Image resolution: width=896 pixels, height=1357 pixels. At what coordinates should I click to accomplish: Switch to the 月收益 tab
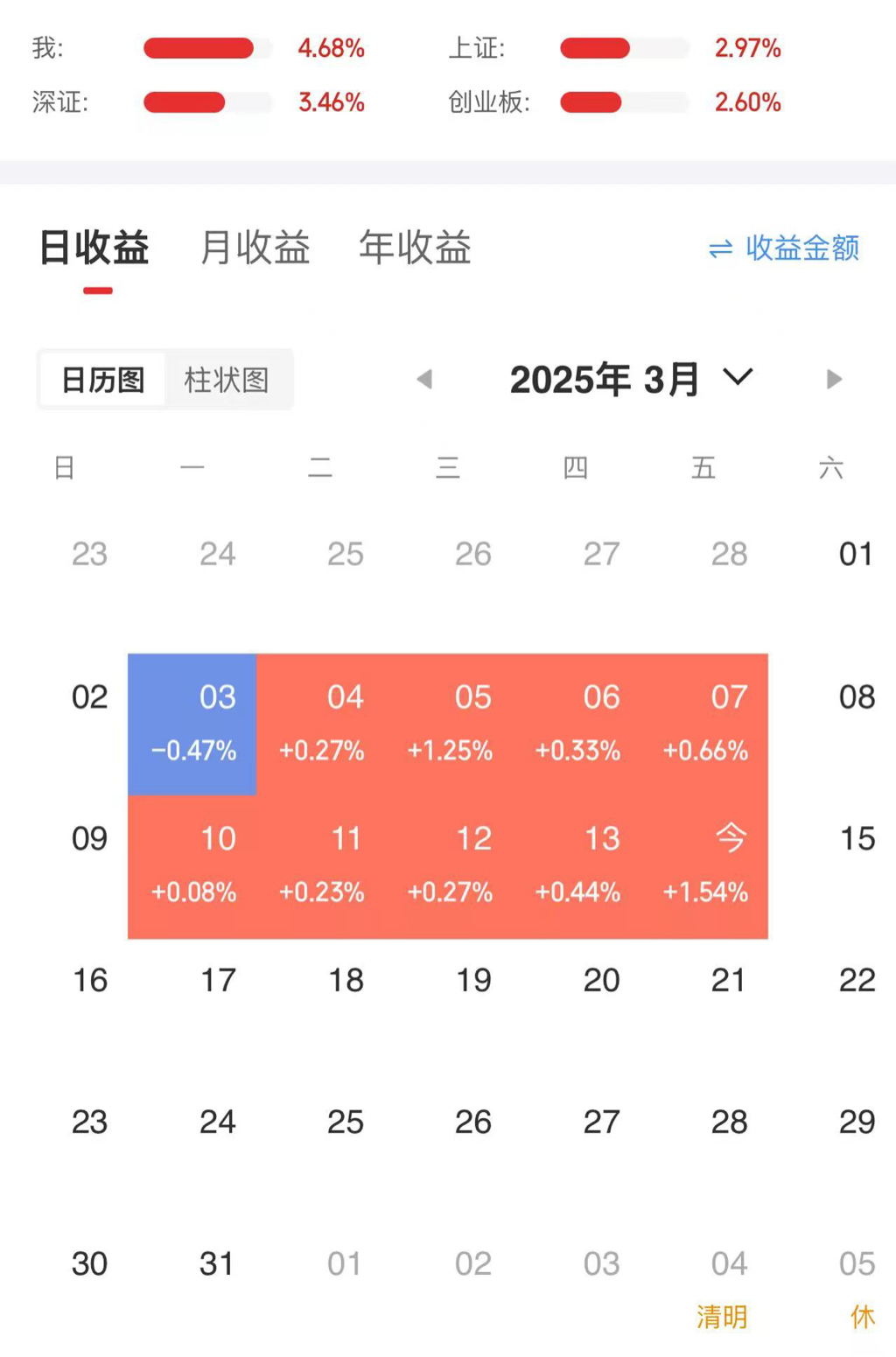(255, 248)
